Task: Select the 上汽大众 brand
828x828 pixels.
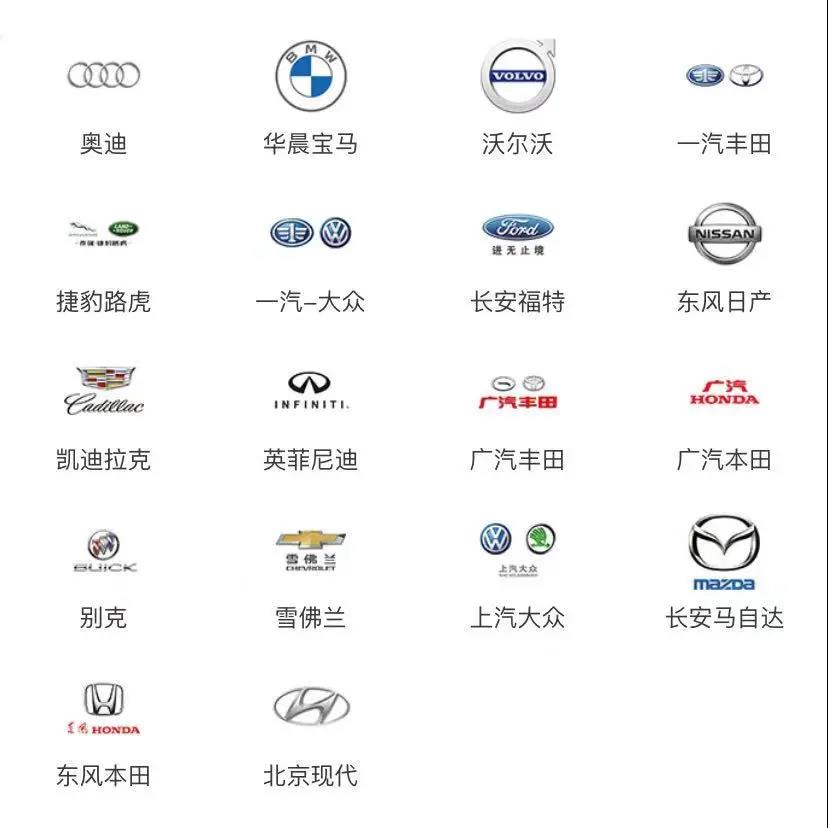Action: pyautogui.click(x=517, y=550)
